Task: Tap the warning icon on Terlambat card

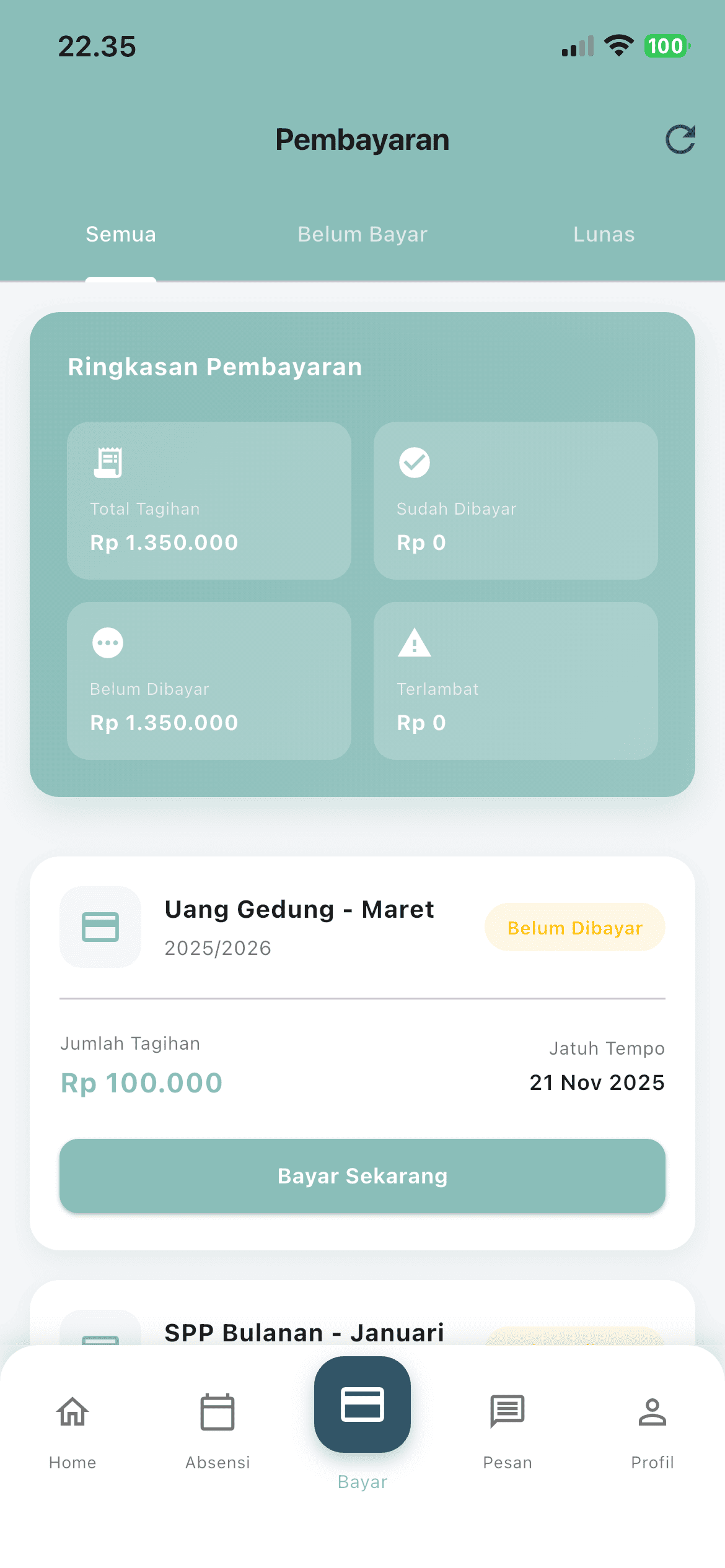Action: 414,643
